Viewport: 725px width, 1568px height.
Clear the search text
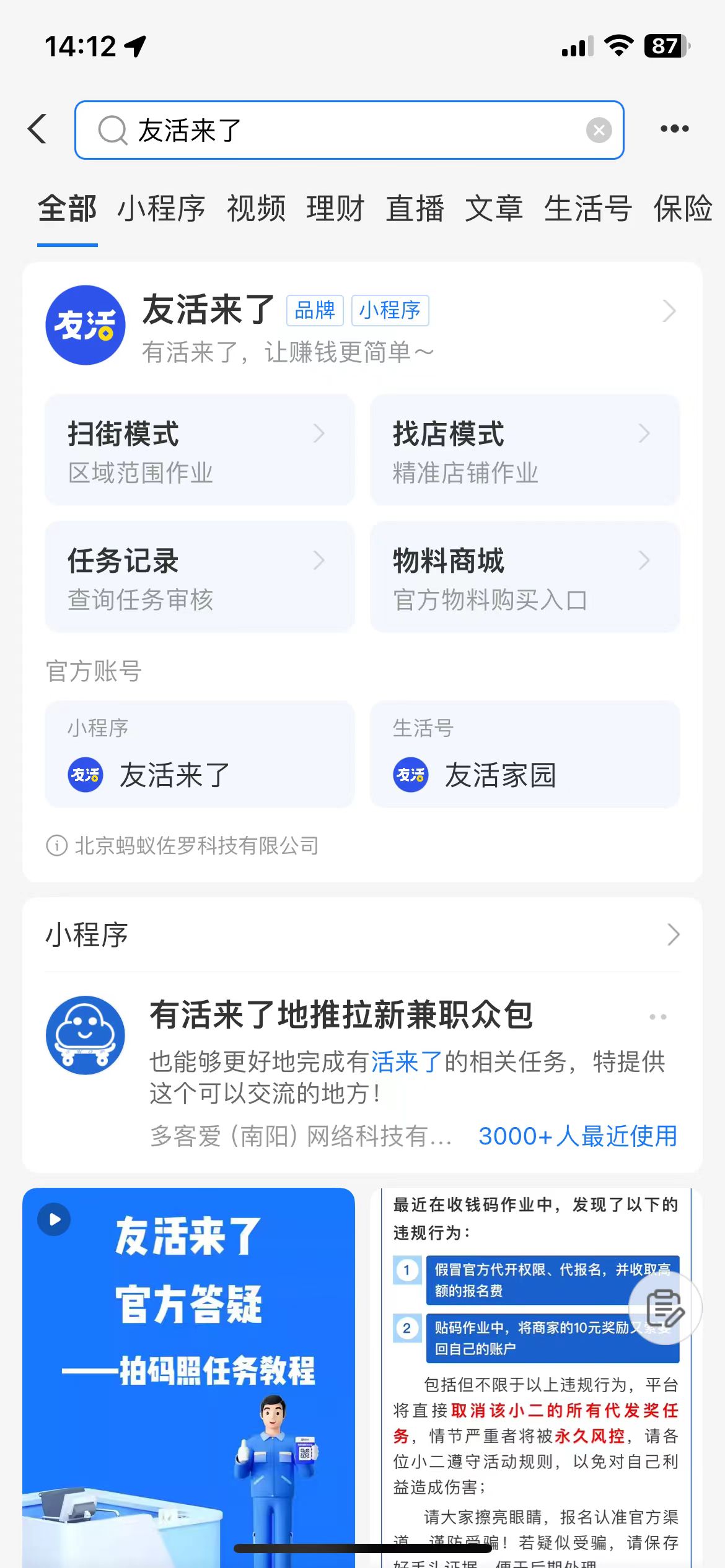599,130
